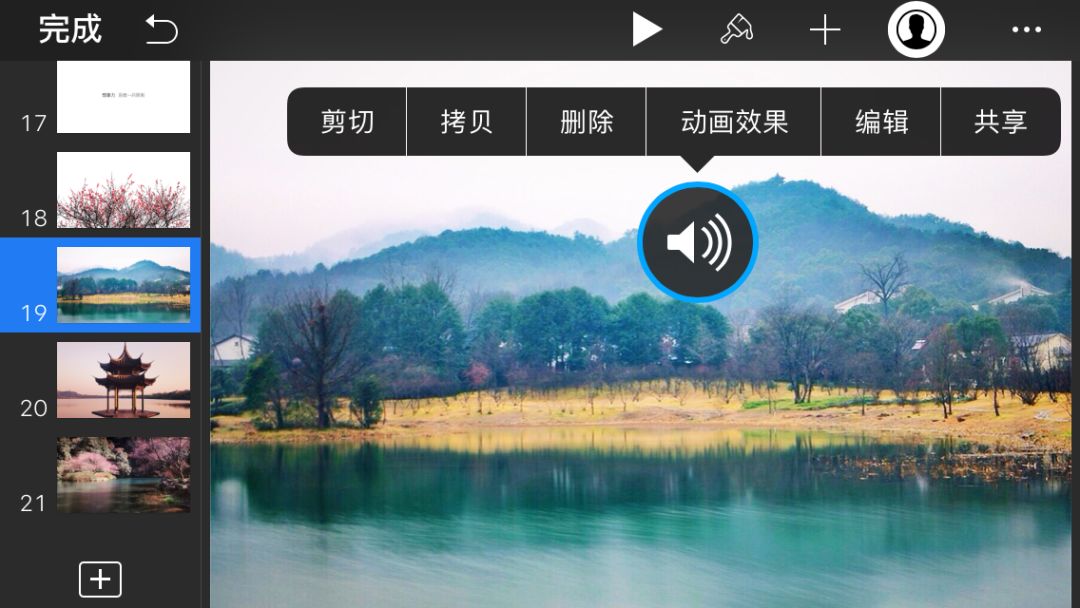The image size is (1080, 608).
Task: Open slide 17 thumbnail
Action: [123, 97]
